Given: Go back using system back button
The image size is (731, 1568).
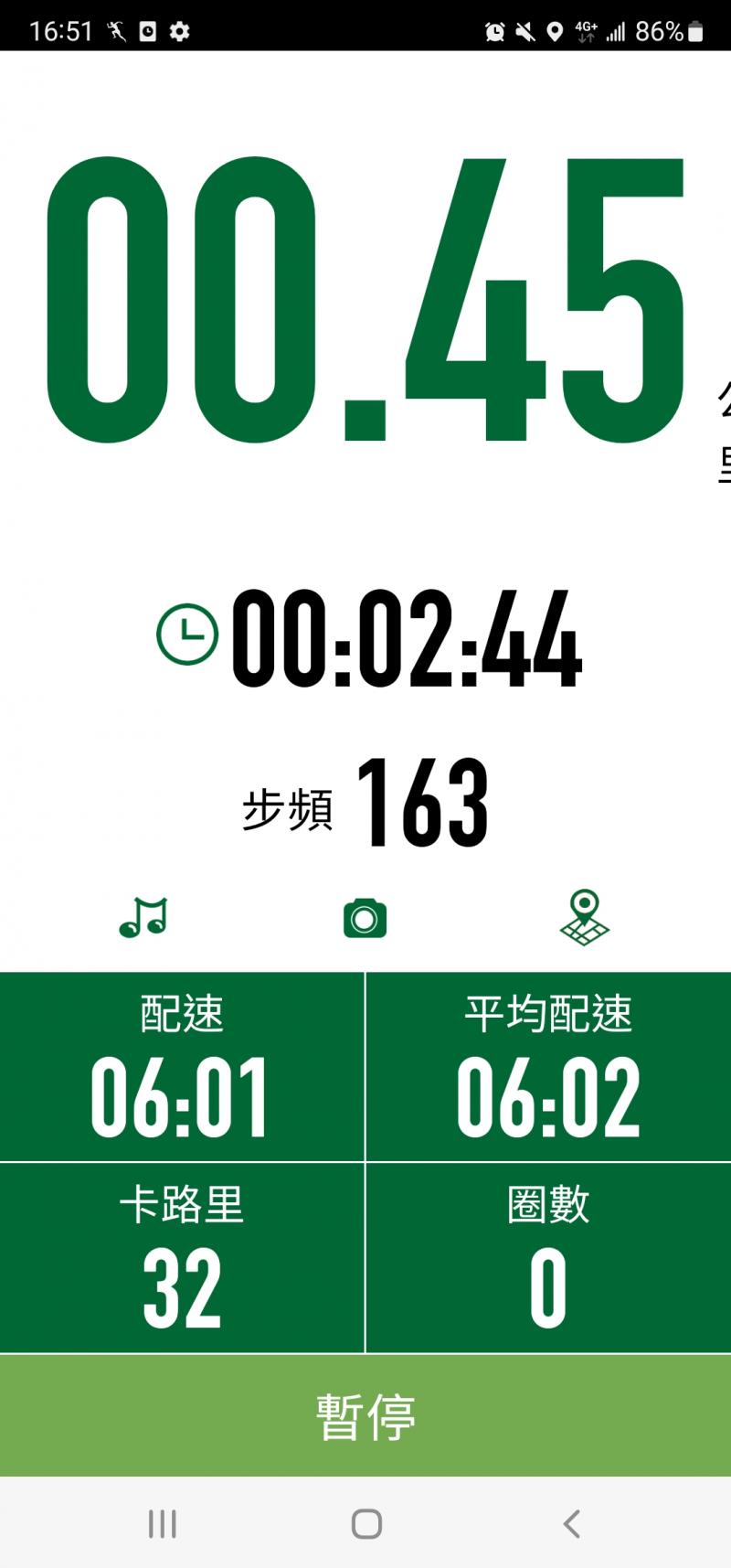Looking at the screenshot, I should (572, 1523).
